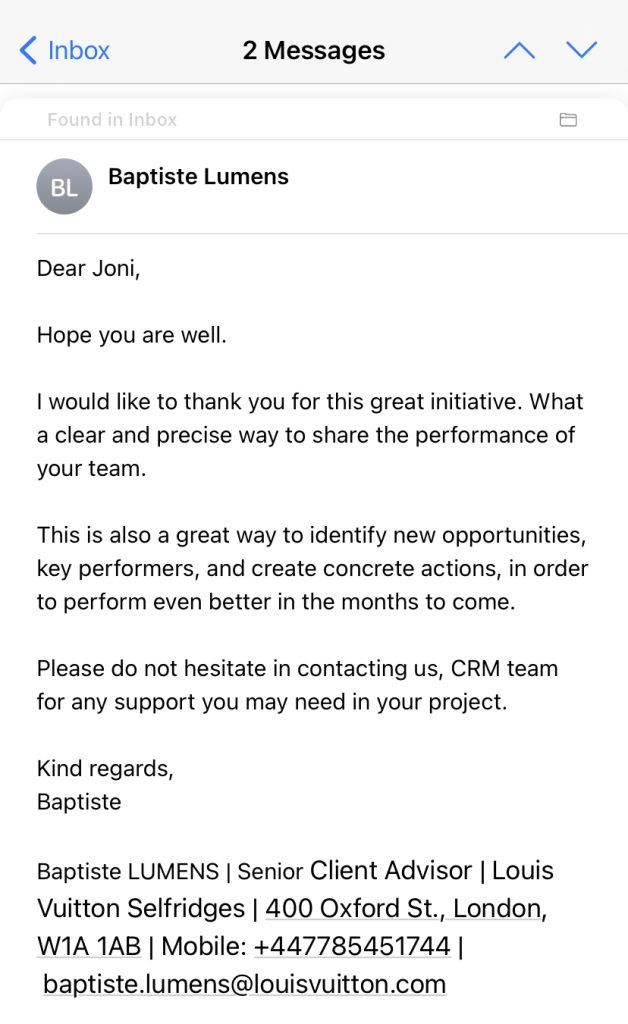Call the mobile number +447785451744
The height and width of the screenshot is (1024, 628).
pyautogui.click(x=352, y=946)
